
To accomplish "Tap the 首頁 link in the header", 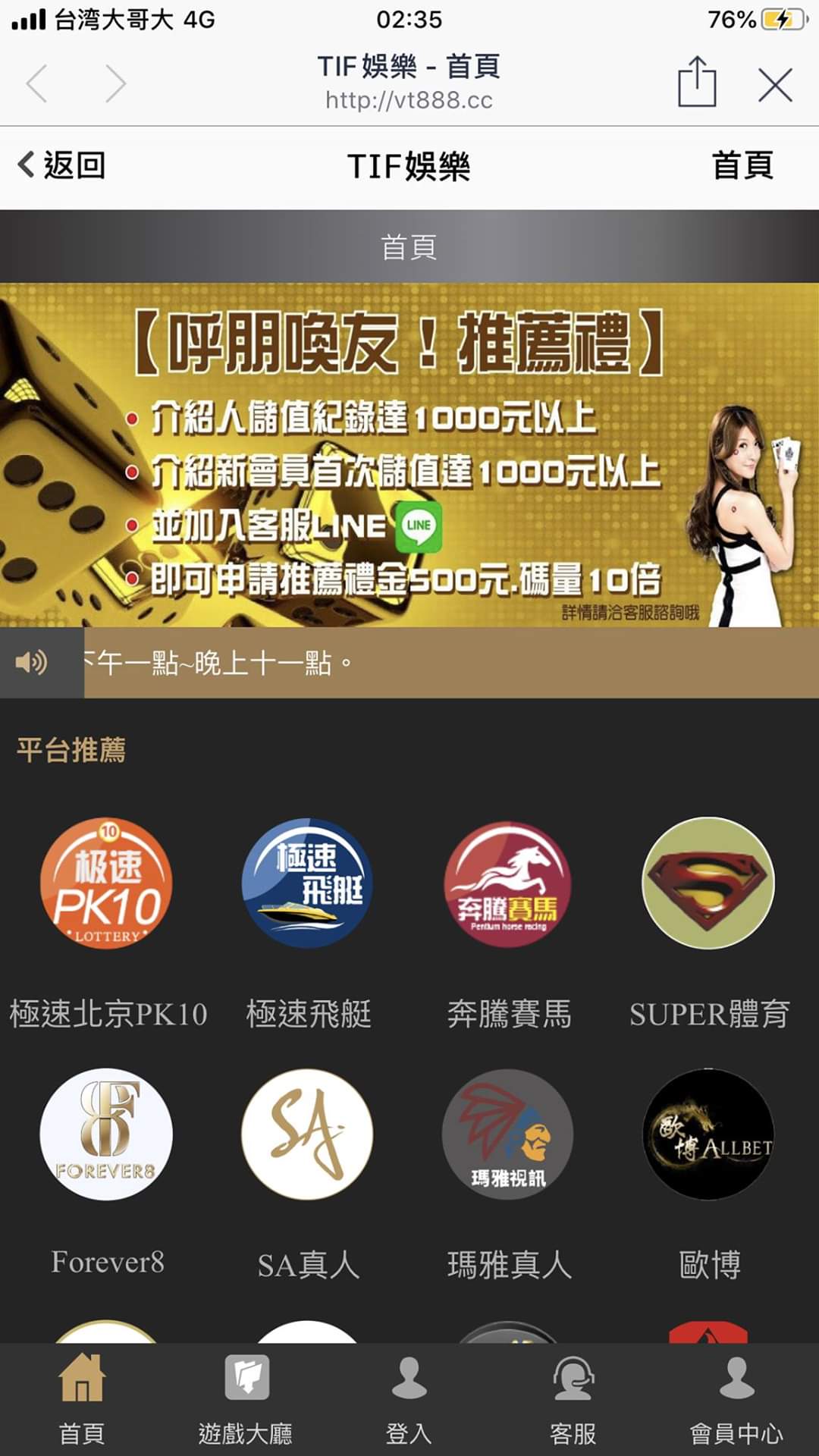I will pyautogui.click(x=742, y=165).
